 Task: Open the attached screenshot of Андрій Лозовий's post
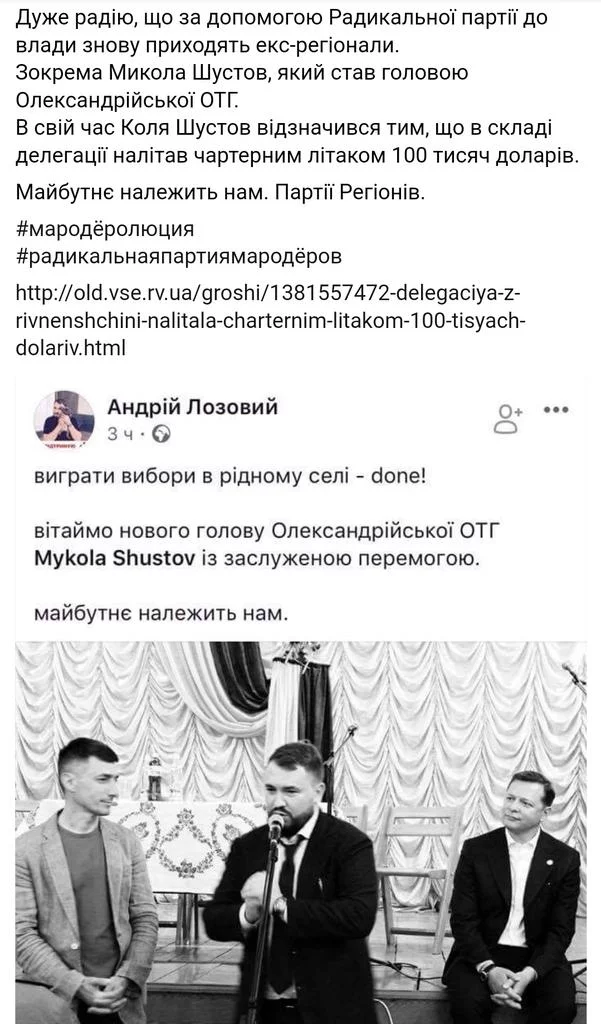point(300,700)
